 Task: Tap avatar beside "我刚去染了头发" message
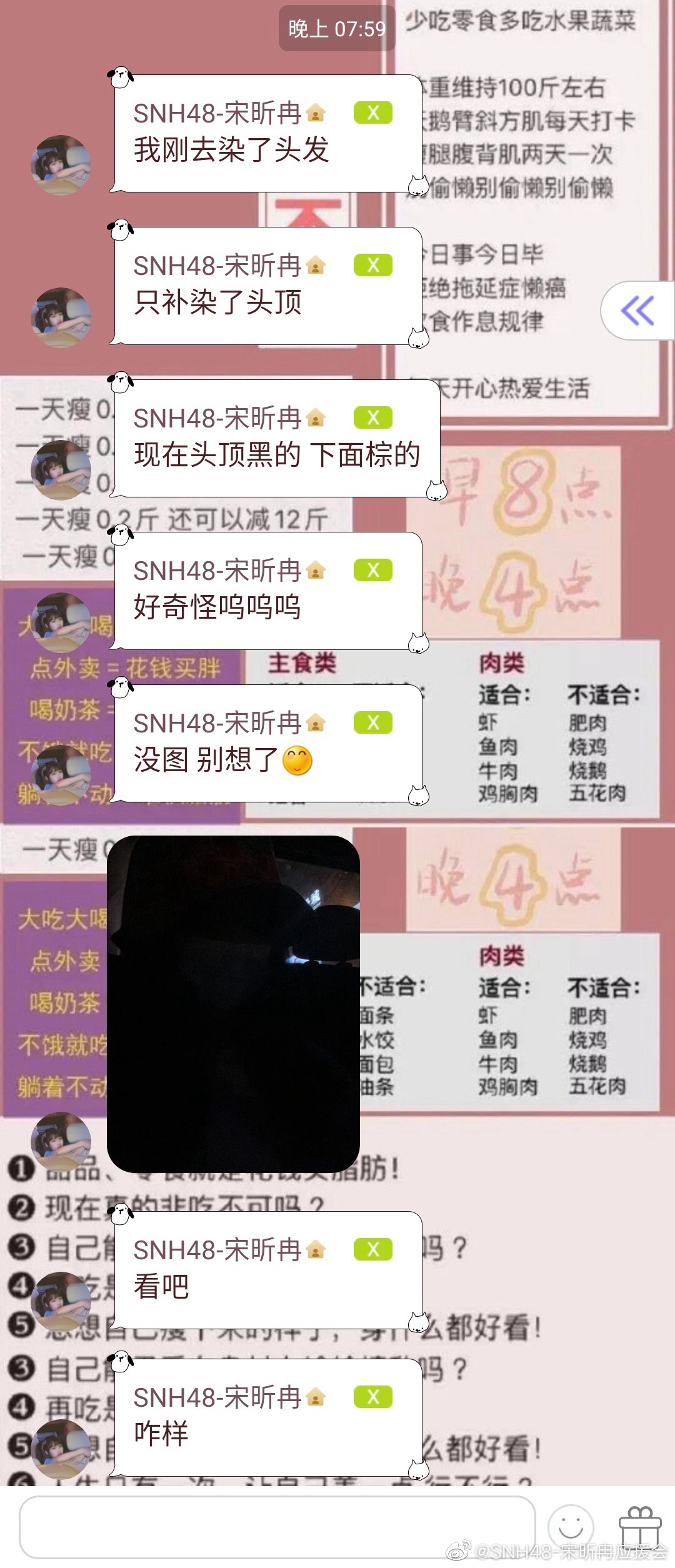coord(61,165)
